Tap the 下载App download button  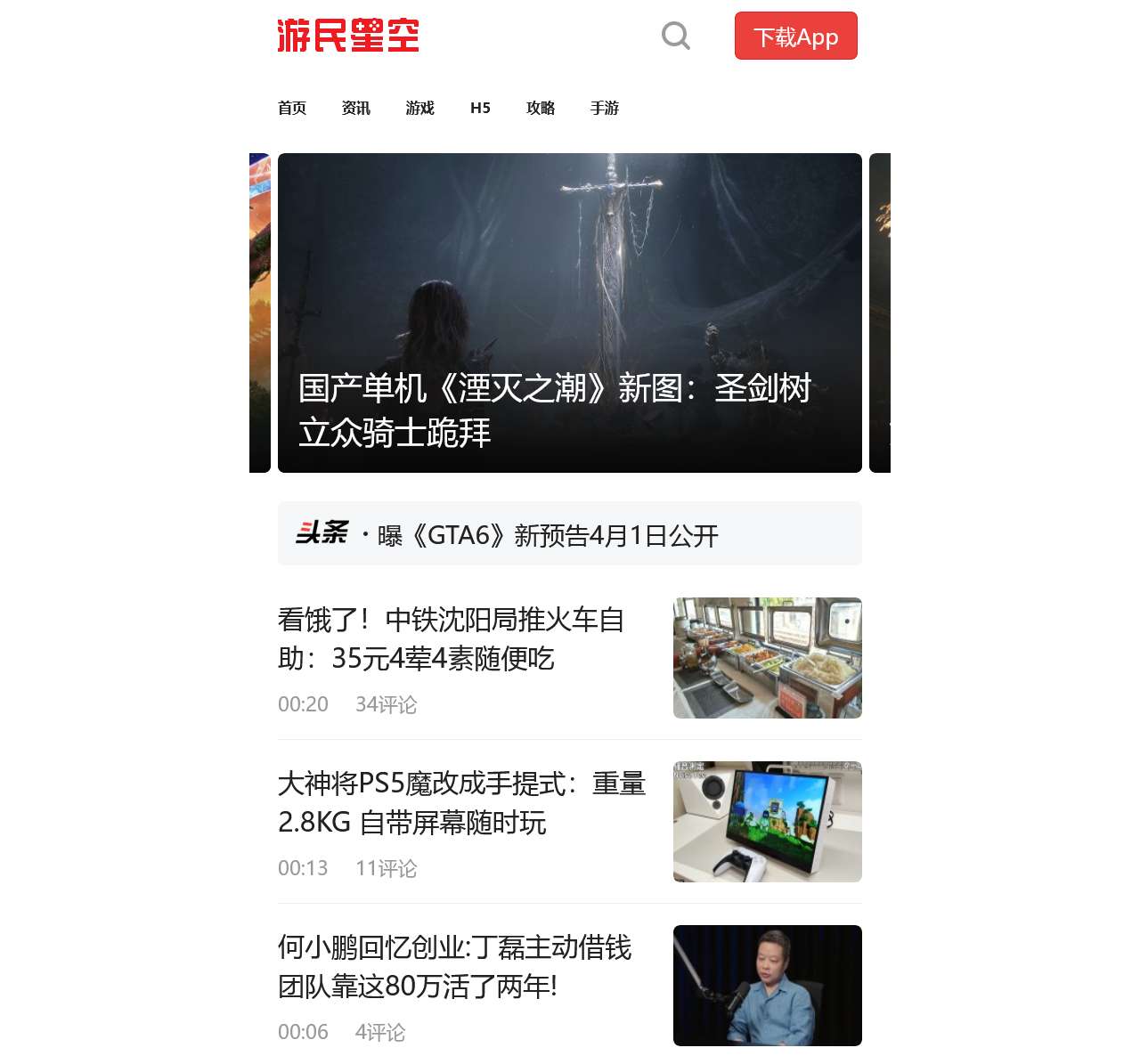(x=795, y=37)
